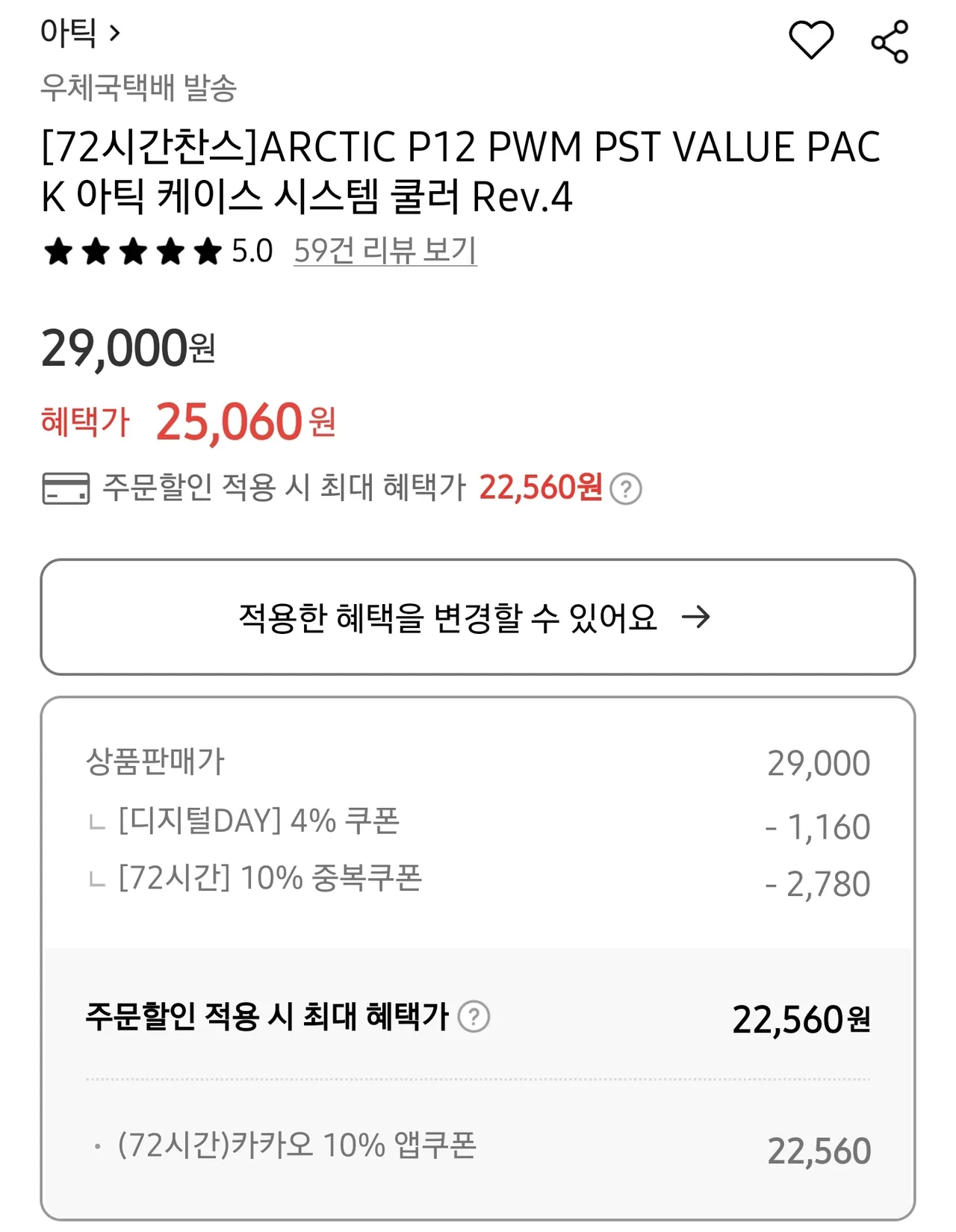
Task: Select the 상품판매가 29,000 row
Action: click(x=478, y=762)
